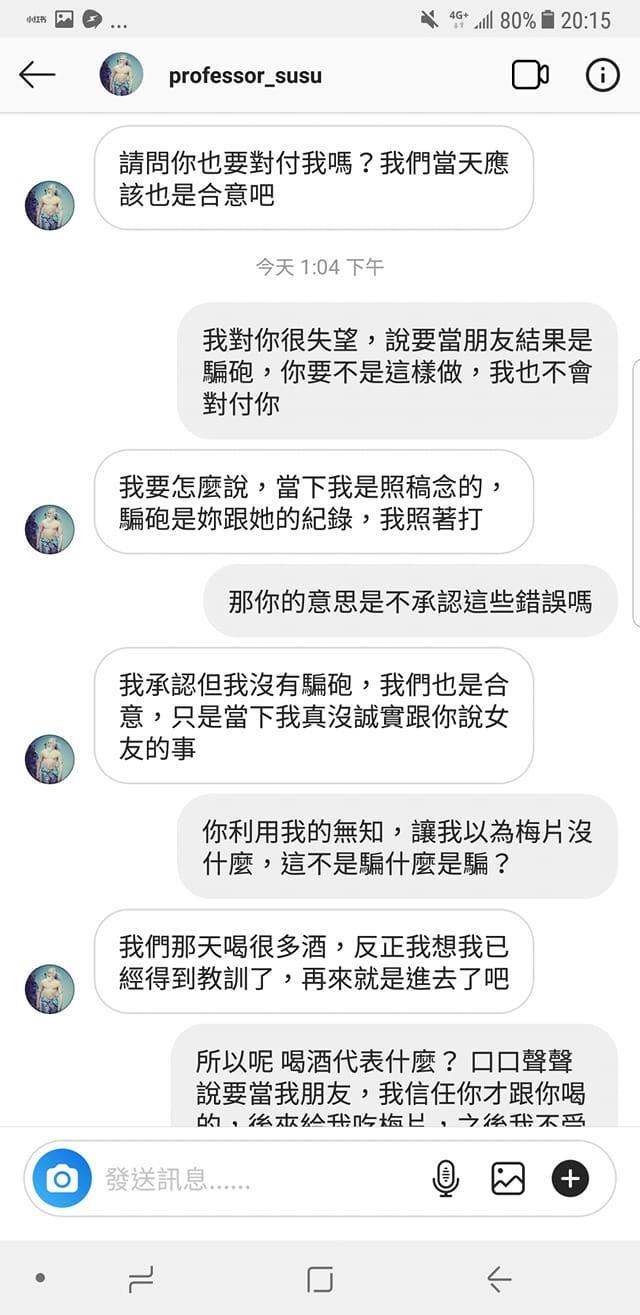This screenshot has height=1315, width=640.
Task: Go to the system home screen
Action: click(320, 1278)
